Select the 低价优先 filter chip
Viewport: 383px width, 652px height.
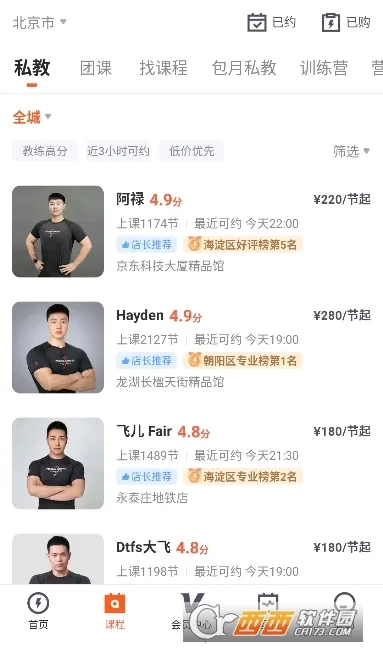pos(192,151)
